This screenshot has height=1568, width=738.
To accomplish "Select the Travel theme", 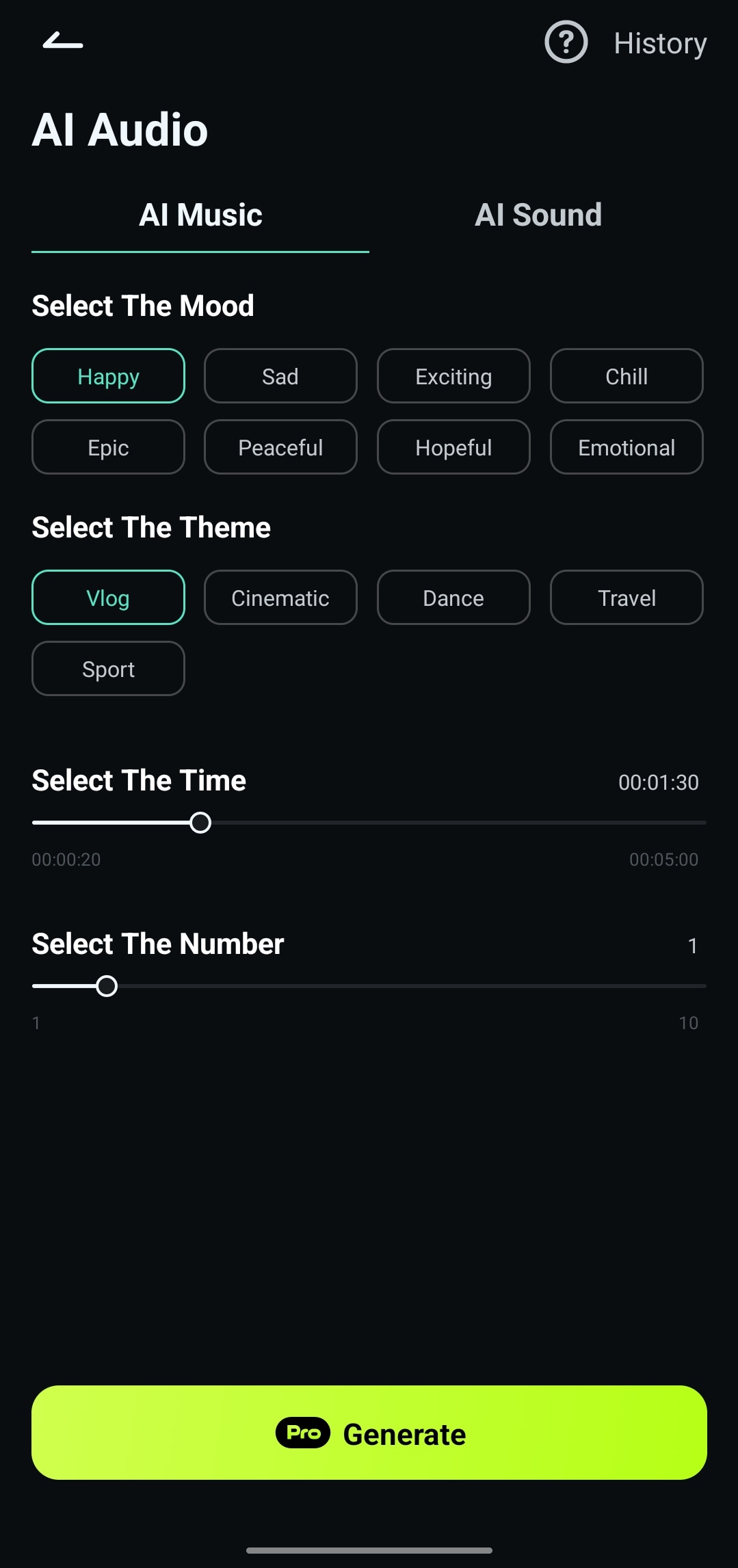I will [x=627, y=598].
